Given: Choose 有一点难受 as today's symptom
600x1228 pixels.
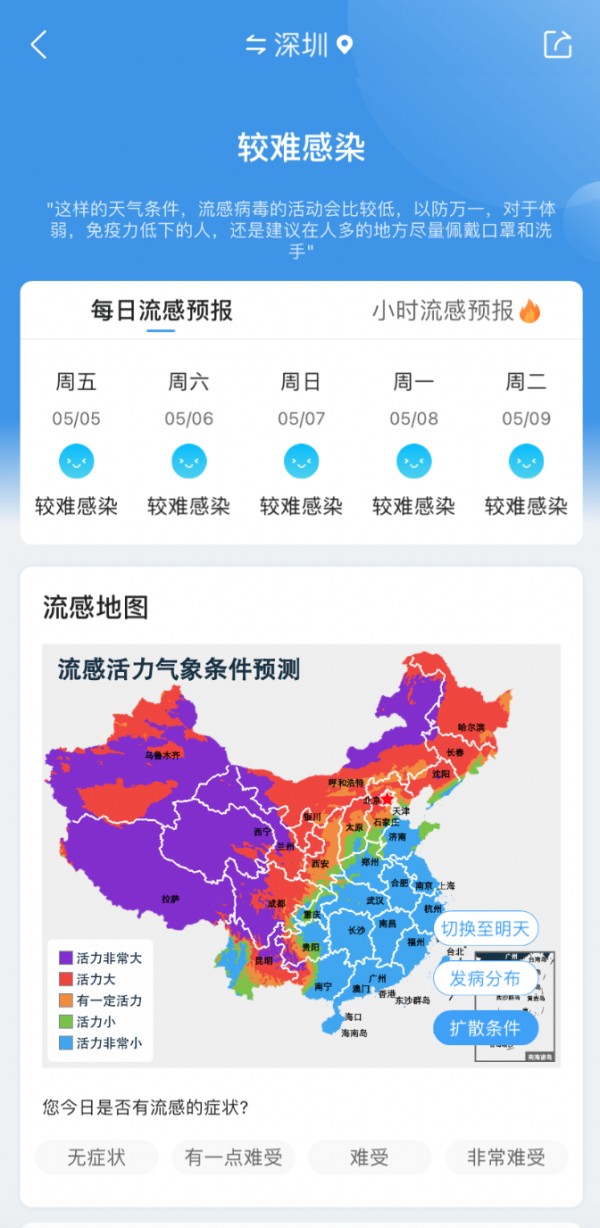Looking at the screenshot, I should tap(233, 1158).
